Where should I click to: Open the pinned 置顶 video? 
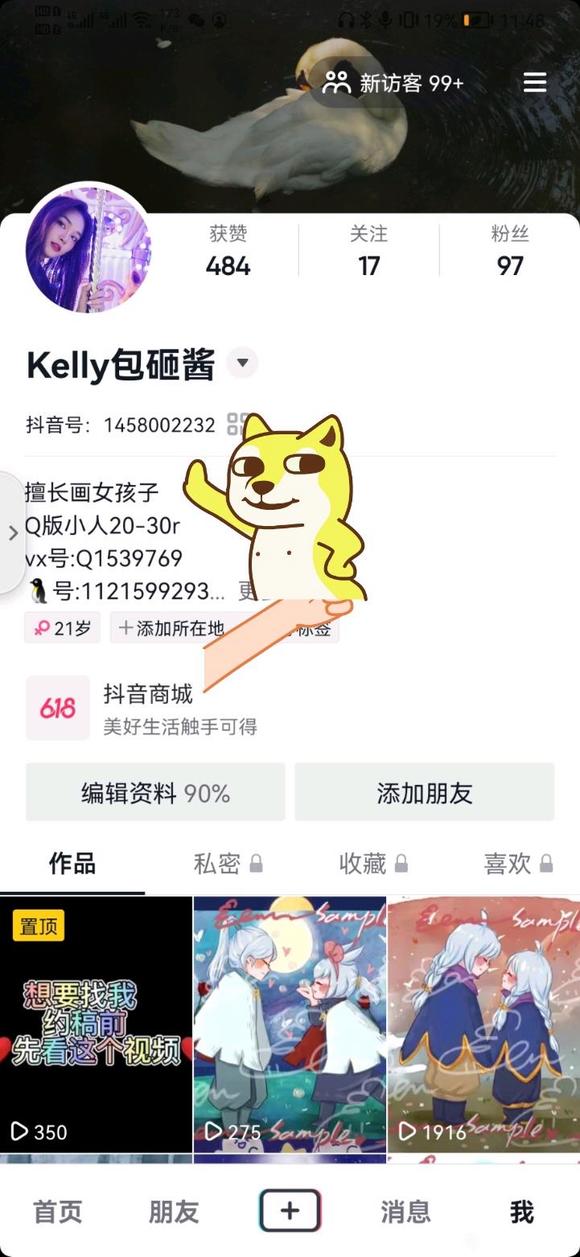pyautogui.click(x=96, y=1025)
